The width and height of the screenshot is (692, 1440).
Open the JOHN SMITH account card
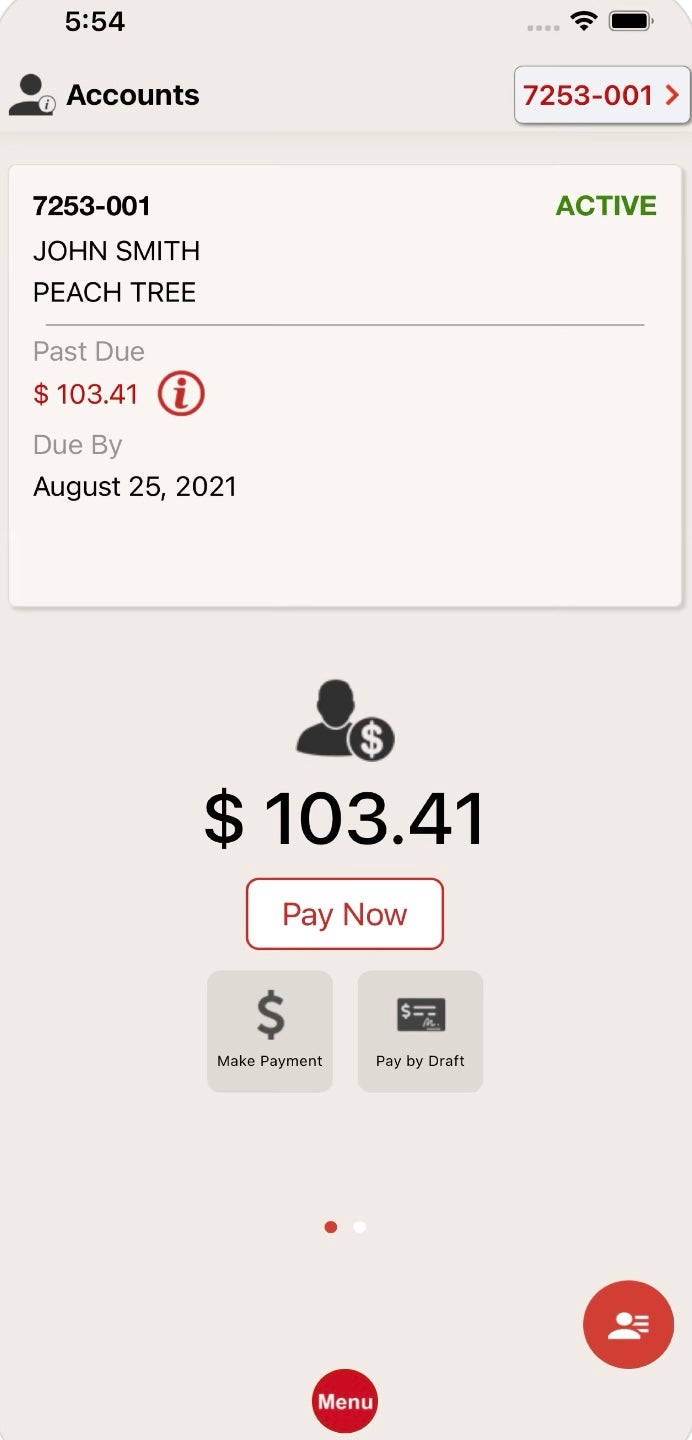tap(345, 386)
